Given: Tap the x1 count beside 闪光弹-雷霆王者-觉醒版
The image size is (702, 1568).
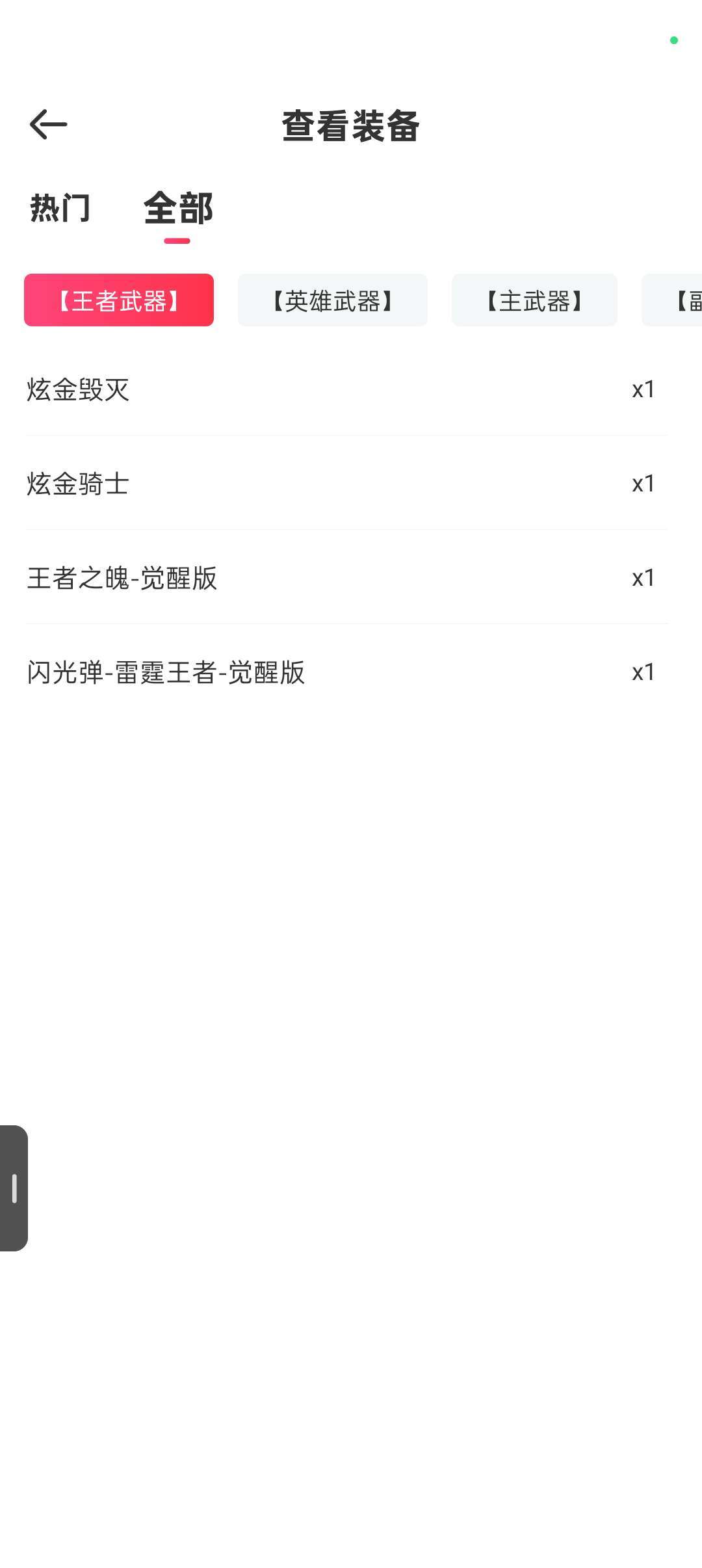Looking at the screenshot, I should click(643, 672).
